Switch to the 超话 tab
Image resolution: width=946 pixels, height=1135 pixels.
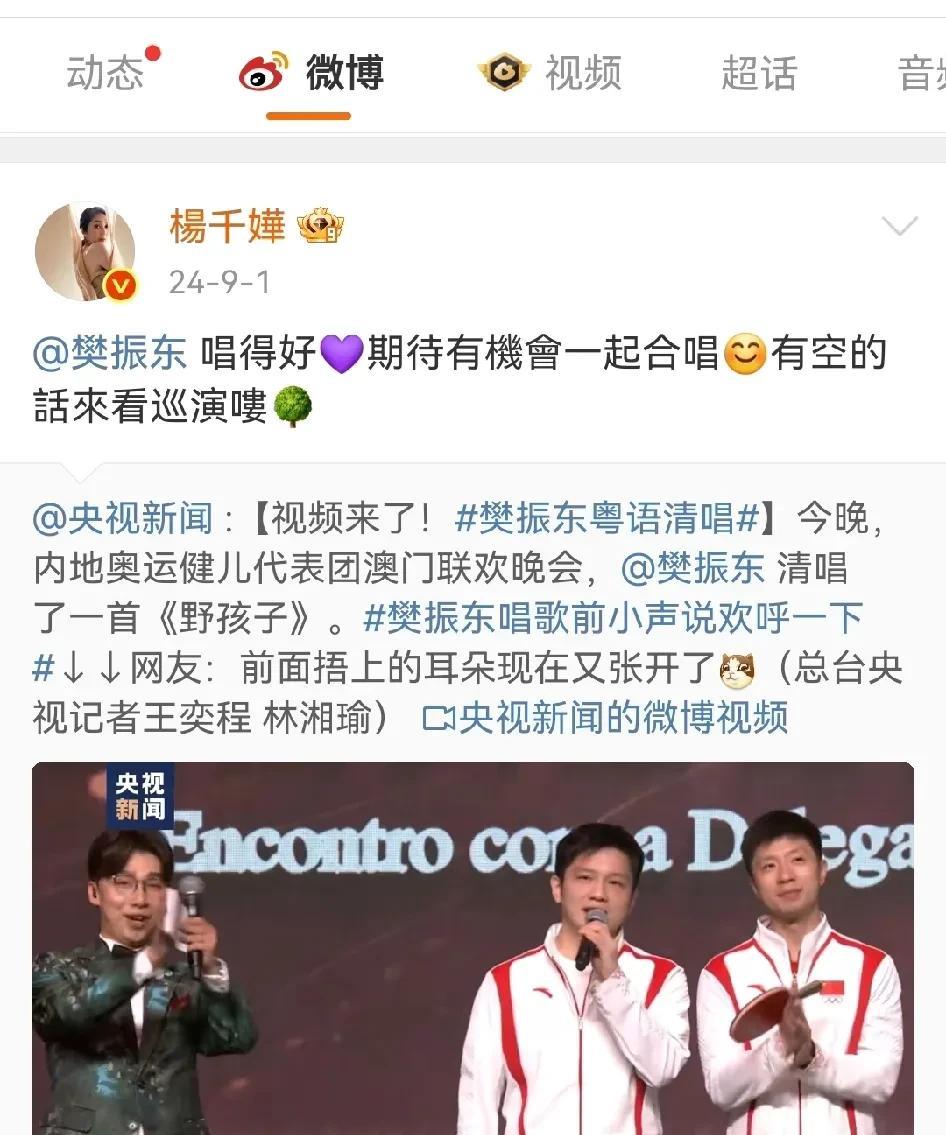pos(759,74)
